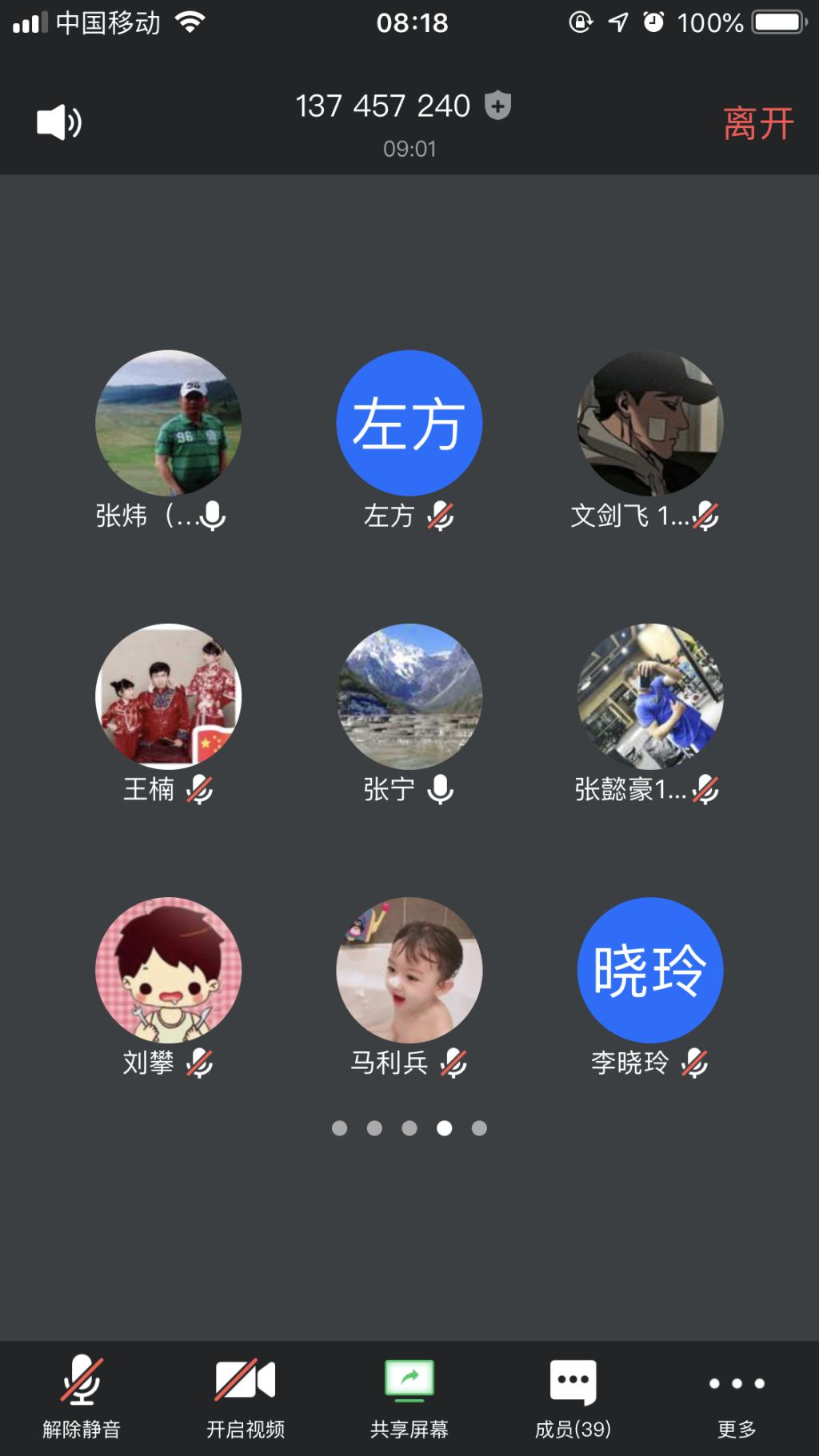This screenshot has height=1456, width=819.
Task: Open 王楠's participant tile
Action: [168, 696]
